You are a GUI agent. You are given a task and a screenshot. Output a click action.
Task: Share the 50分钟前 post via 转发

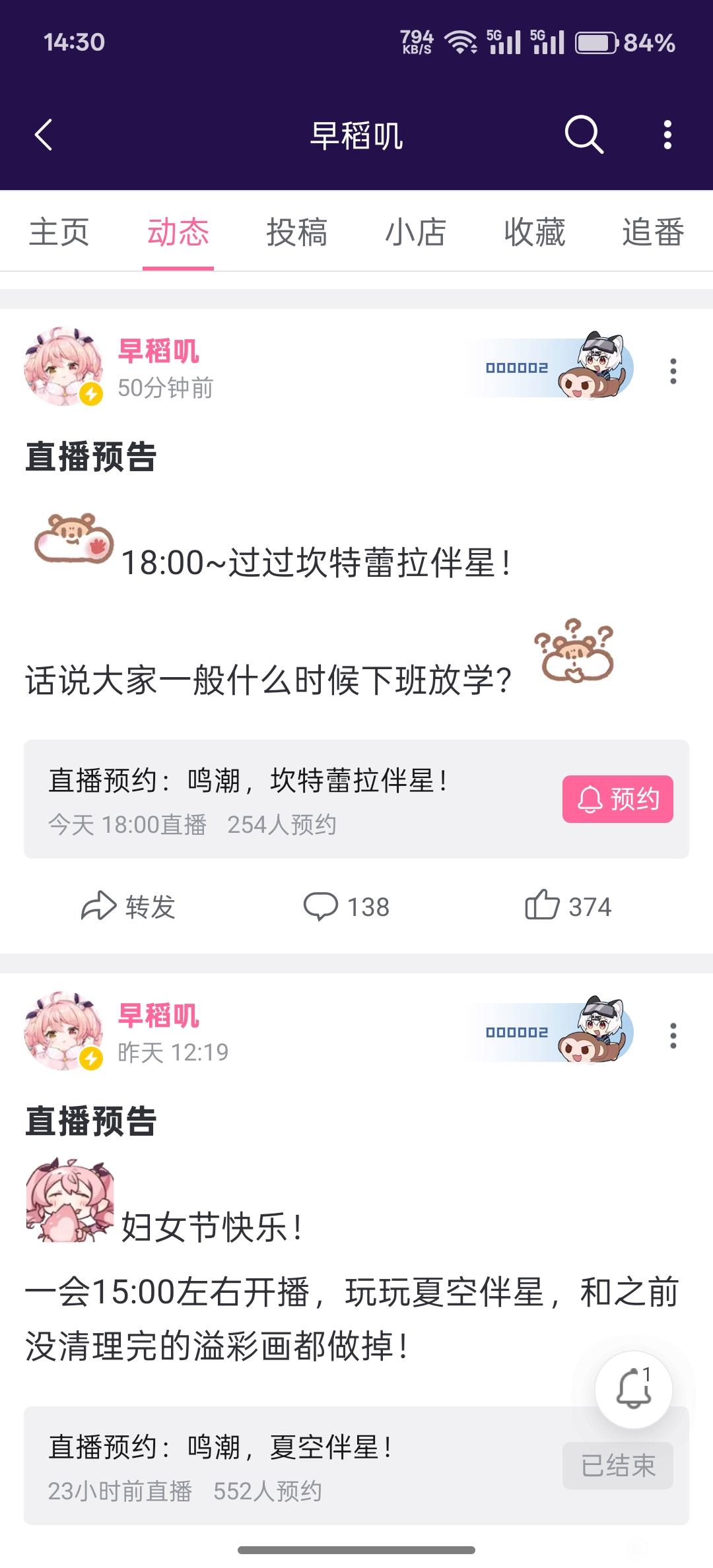(x=129, y=906)
